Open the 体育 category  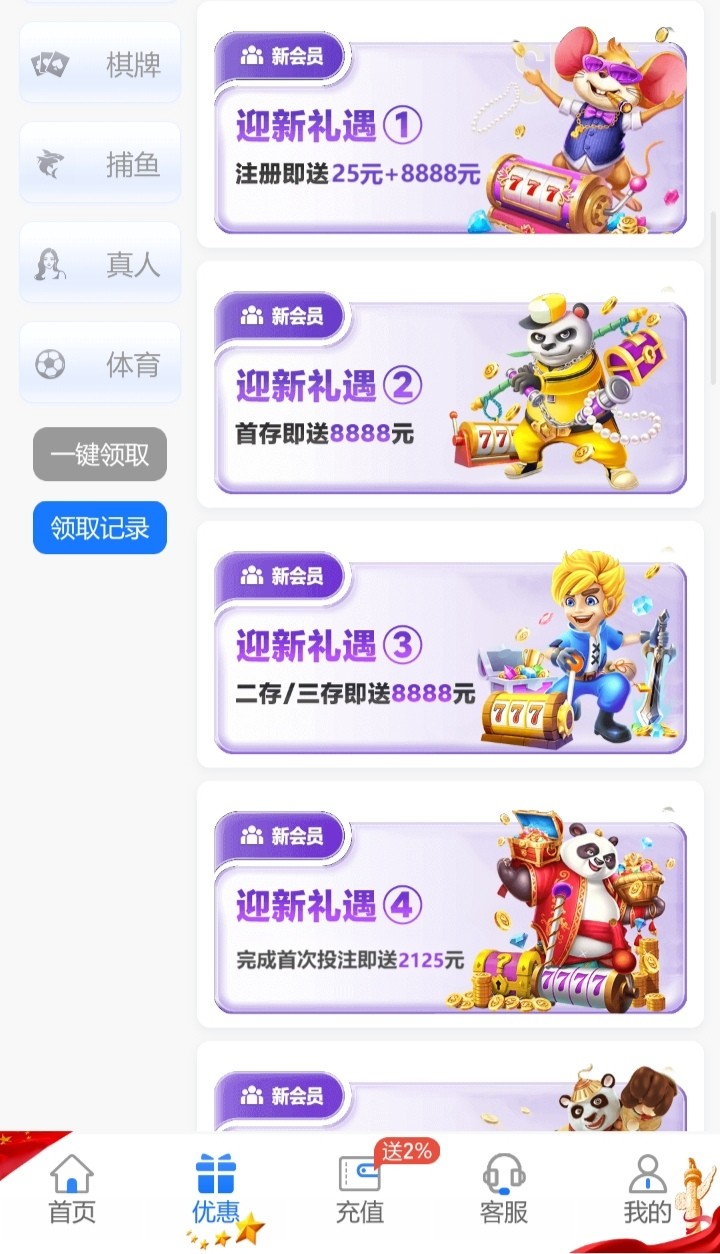click(100, 364)
